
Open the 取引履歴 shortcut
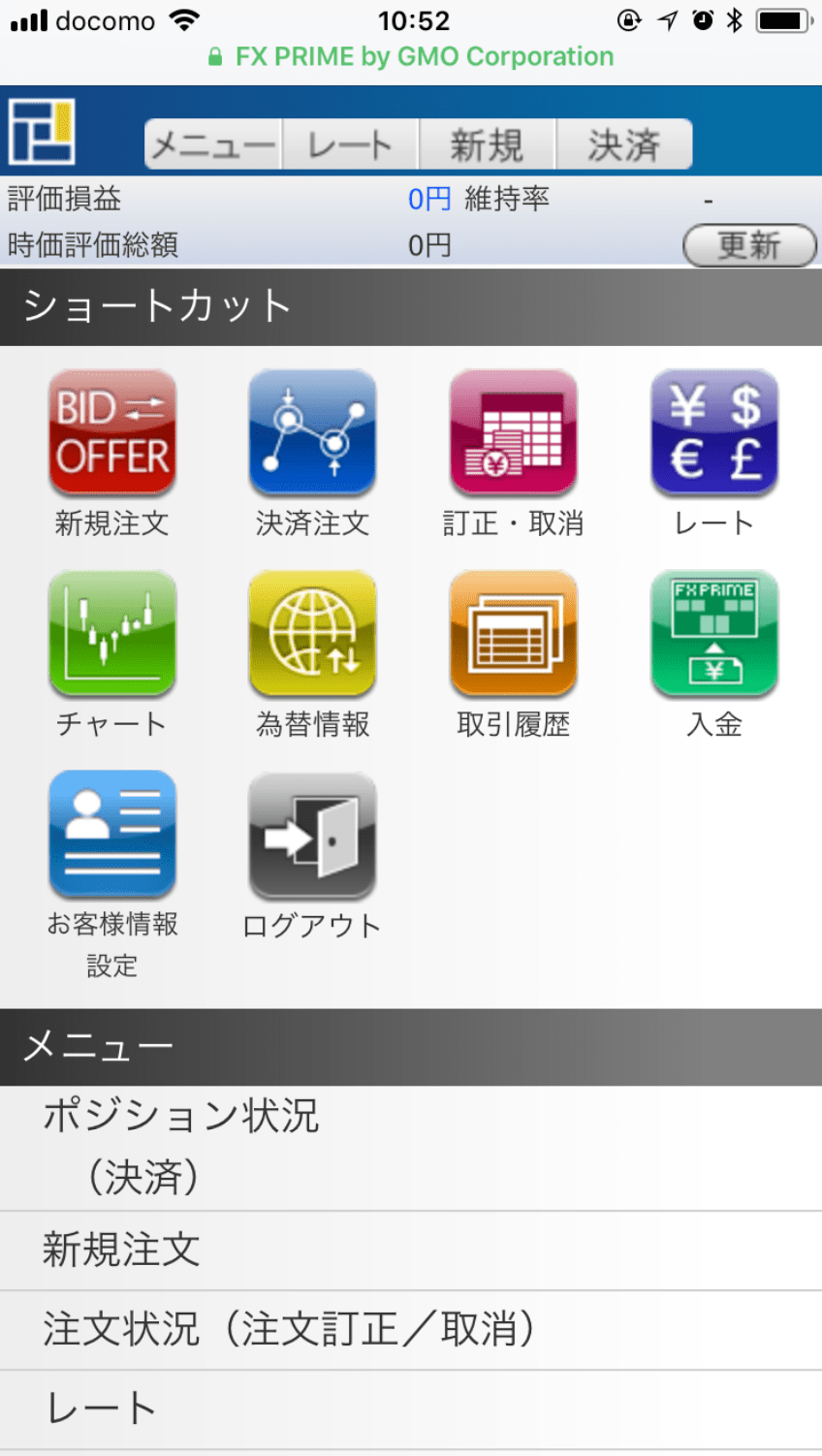click(513, 633)
